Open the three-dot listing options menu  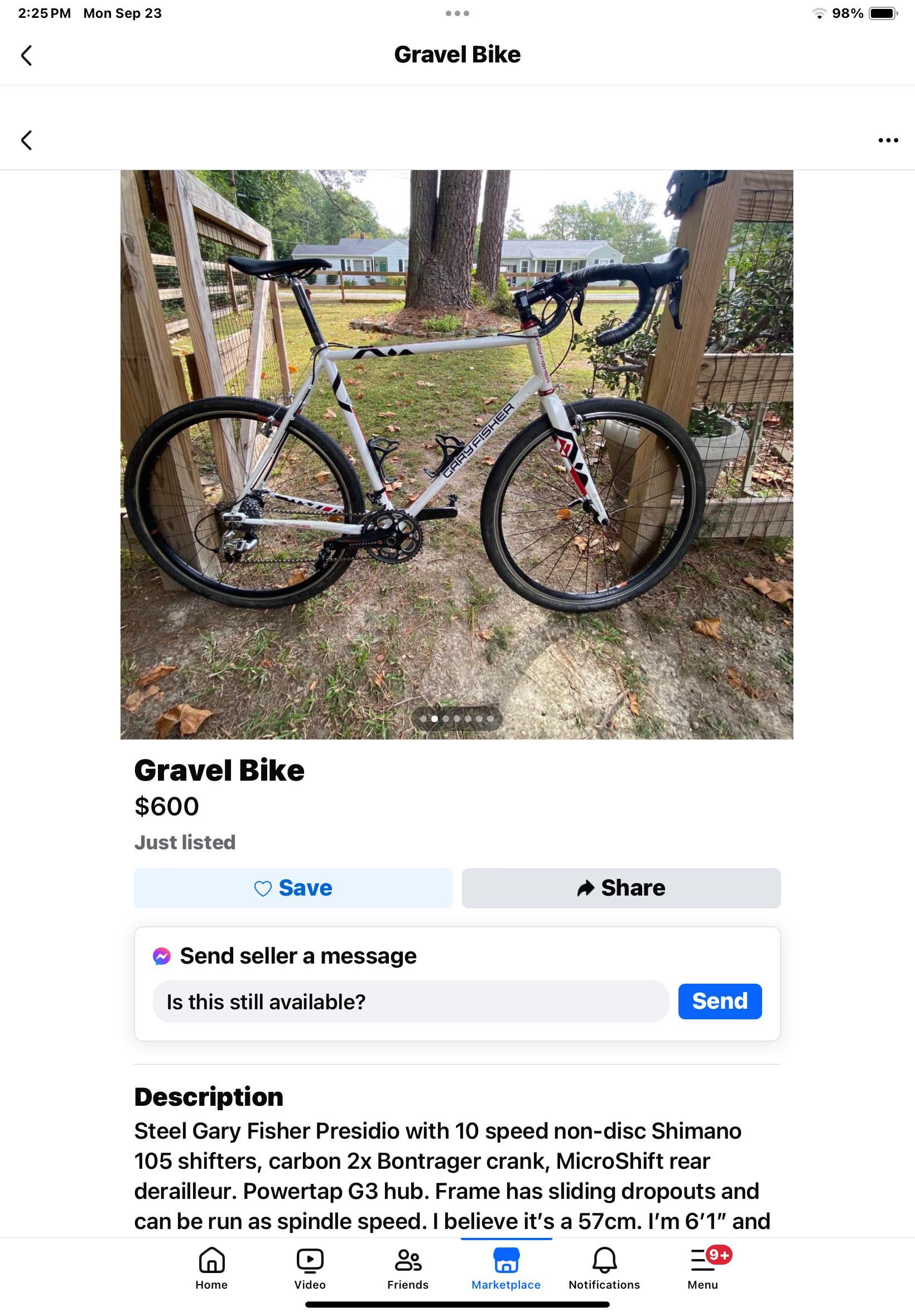pyautogui.click(x=888, y=141)
